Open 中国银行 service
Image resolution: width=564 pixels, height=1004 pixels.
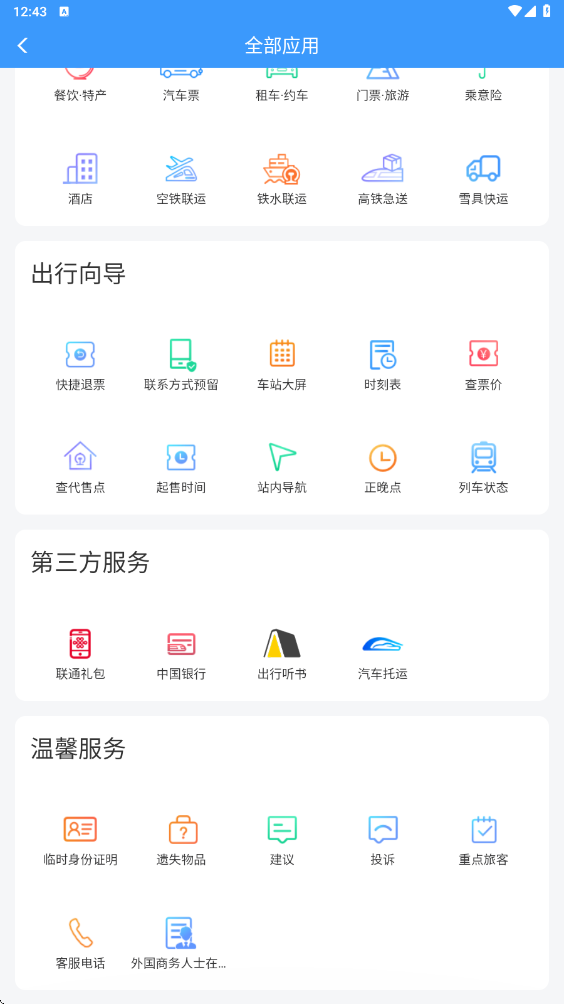181,654
